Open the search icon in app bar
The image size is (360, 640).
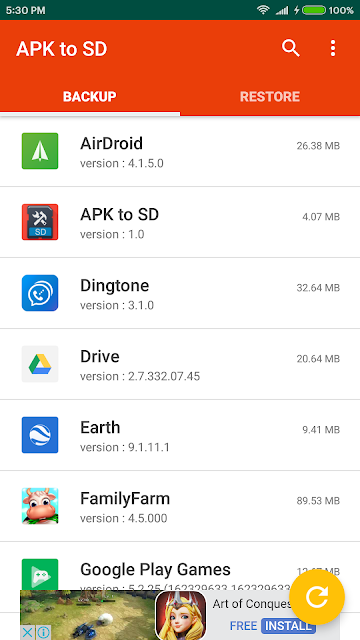[291, 49]
